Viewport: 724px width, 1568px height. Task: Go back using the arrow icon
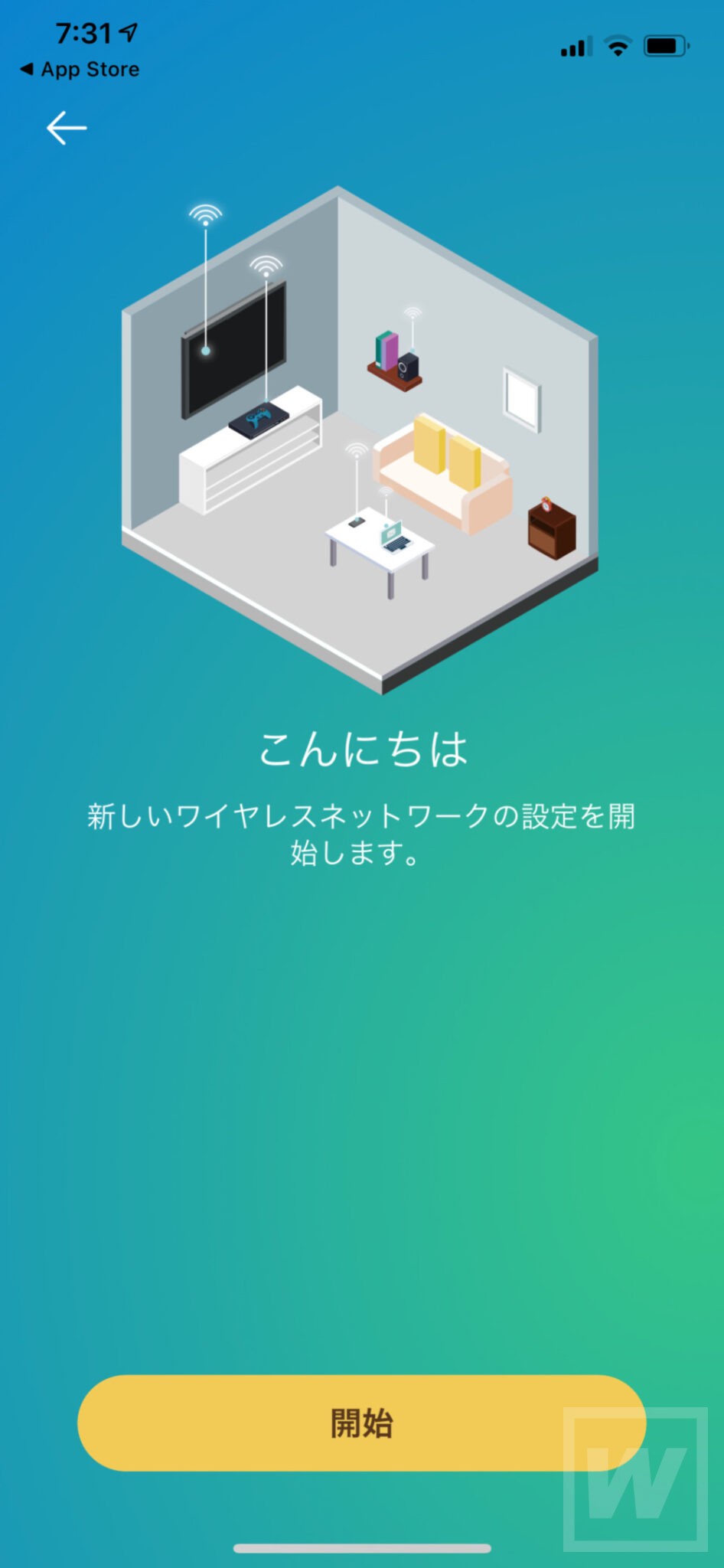[x=67, y=128]
